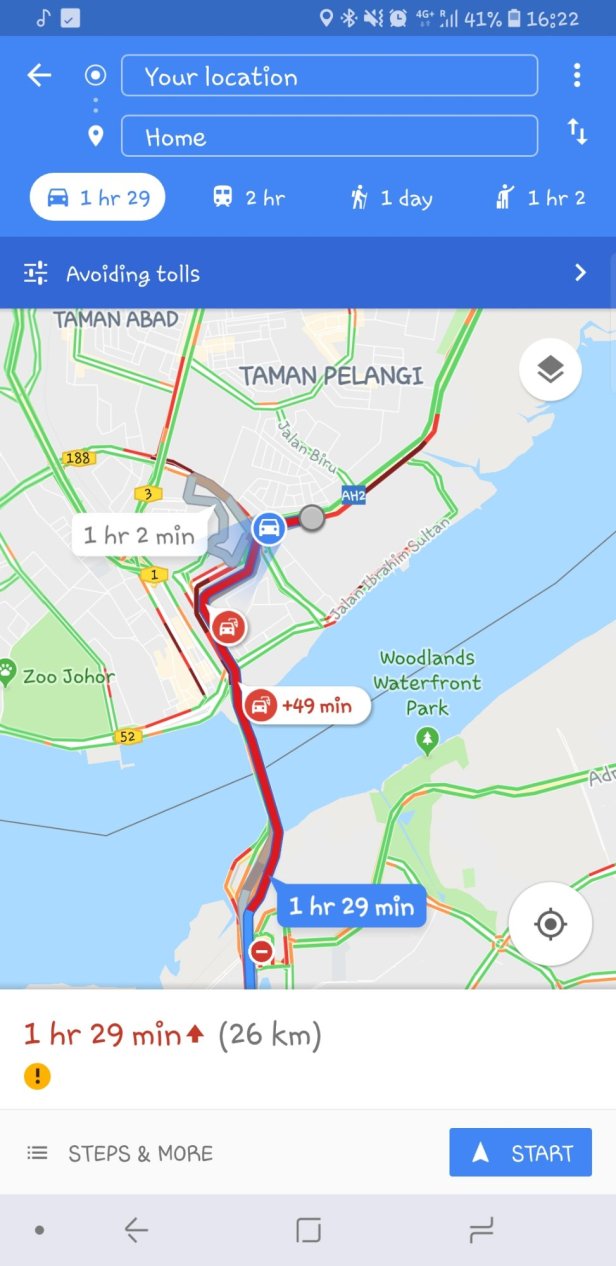Open Avoiding tolls route options
The height and width of the screenshot is (1266, 616).
pyautogui.click(x=308, y=273)
